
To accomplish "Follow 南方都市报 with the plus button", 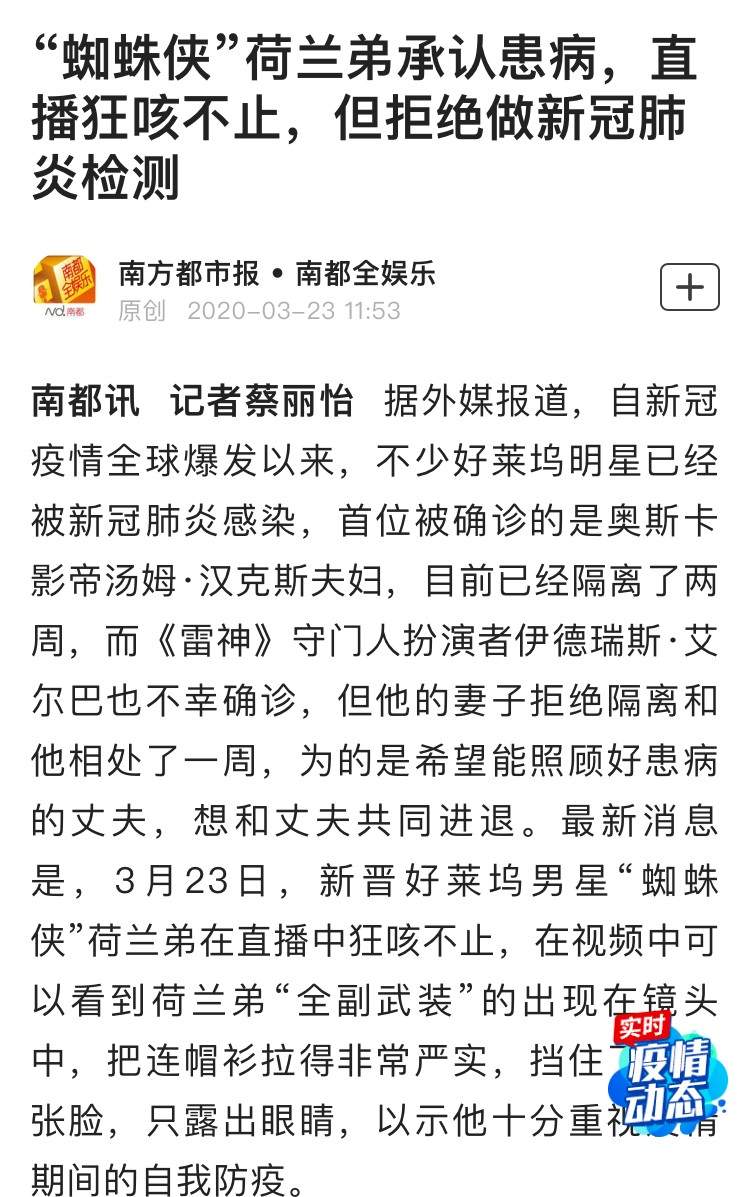I will tap(690, 288).
